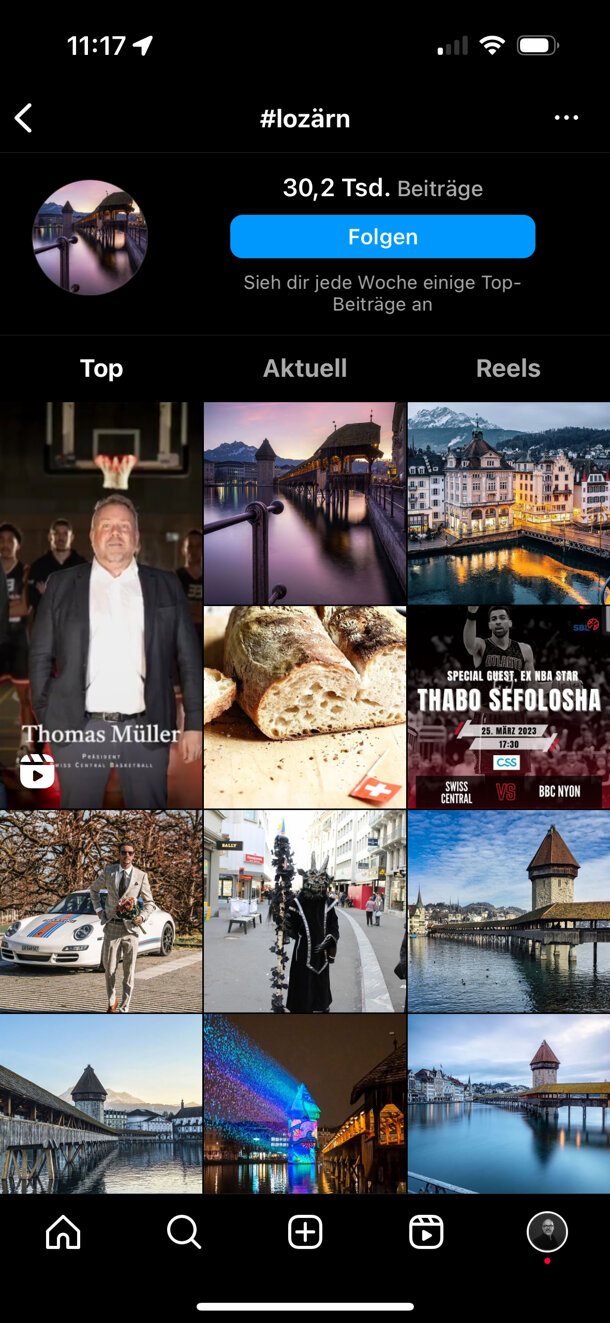Open the Thomas Müller basketball reel
This screenshot has width=610, height=1323.
[x=101, y=605]
